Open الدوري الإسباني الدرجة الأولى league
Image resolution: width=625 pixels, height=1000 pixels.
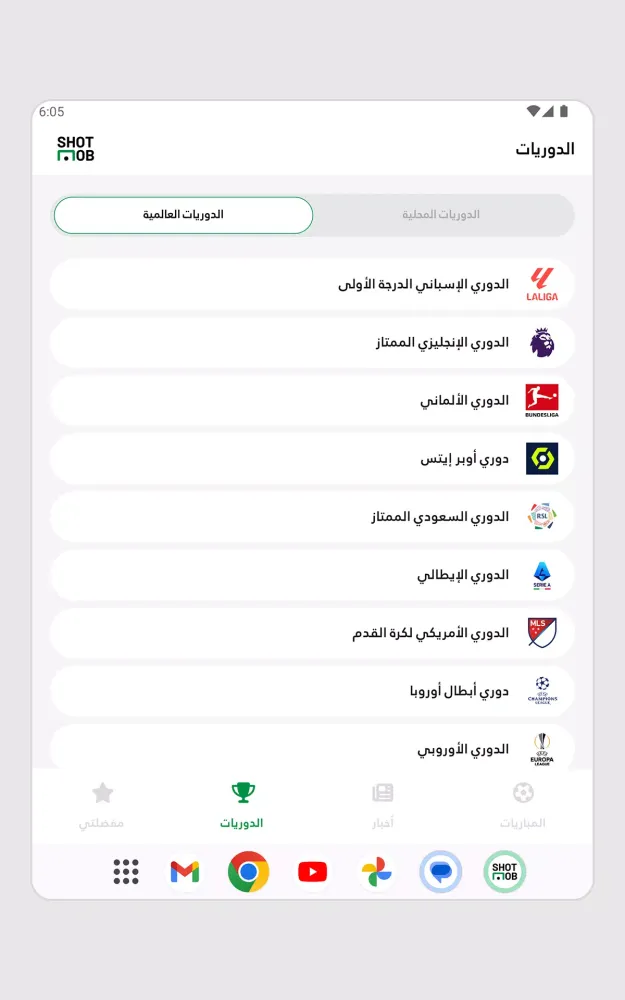coord(312,285)
